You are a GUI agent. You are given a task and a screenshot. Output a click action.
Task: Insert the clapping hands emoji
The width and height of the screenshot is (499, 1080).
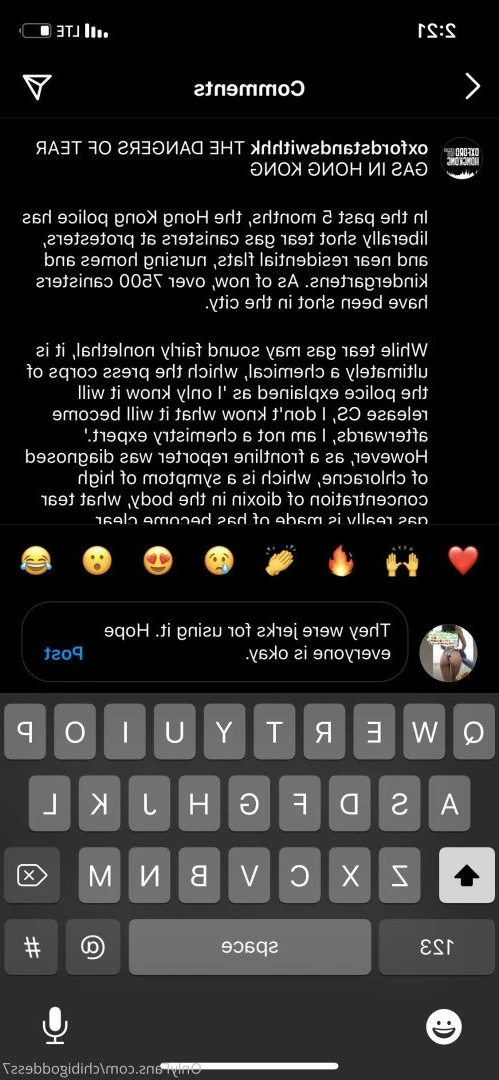[281, 561]
